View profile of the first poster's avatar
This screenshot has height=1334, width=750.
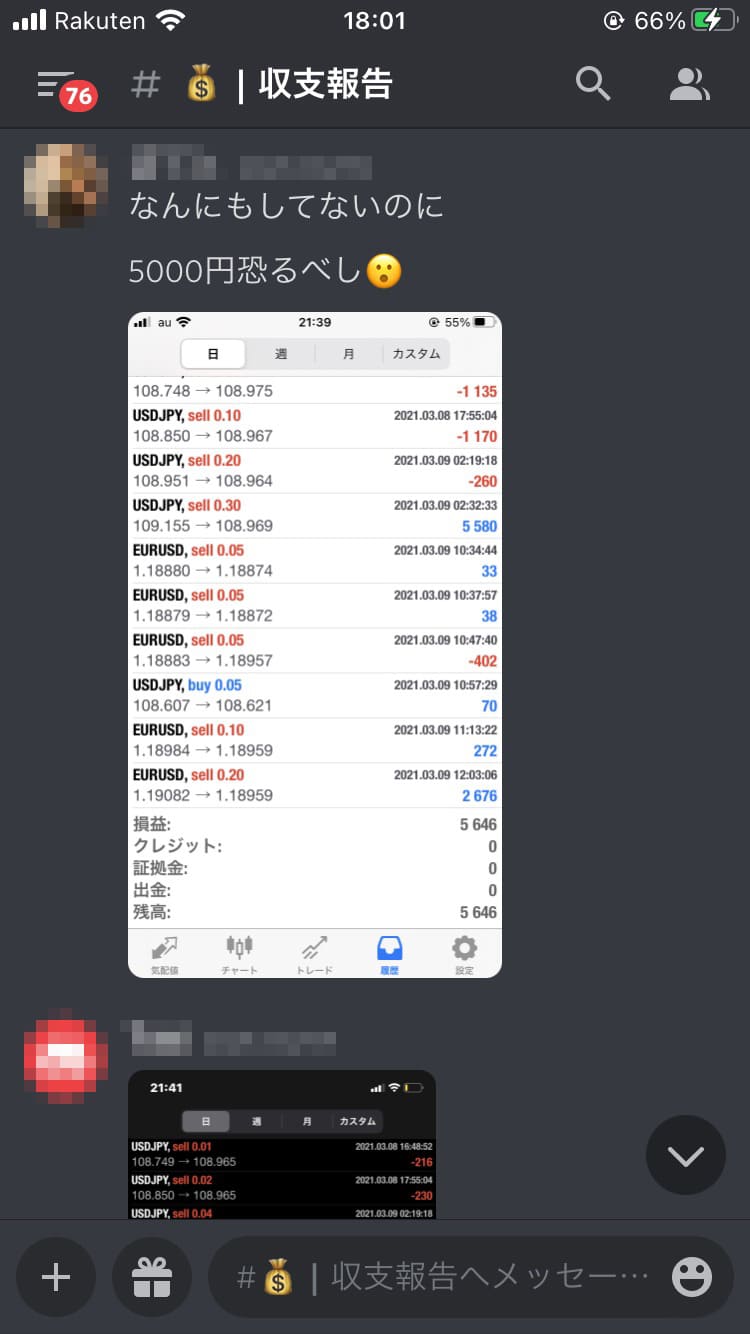[x=67, y=184]
